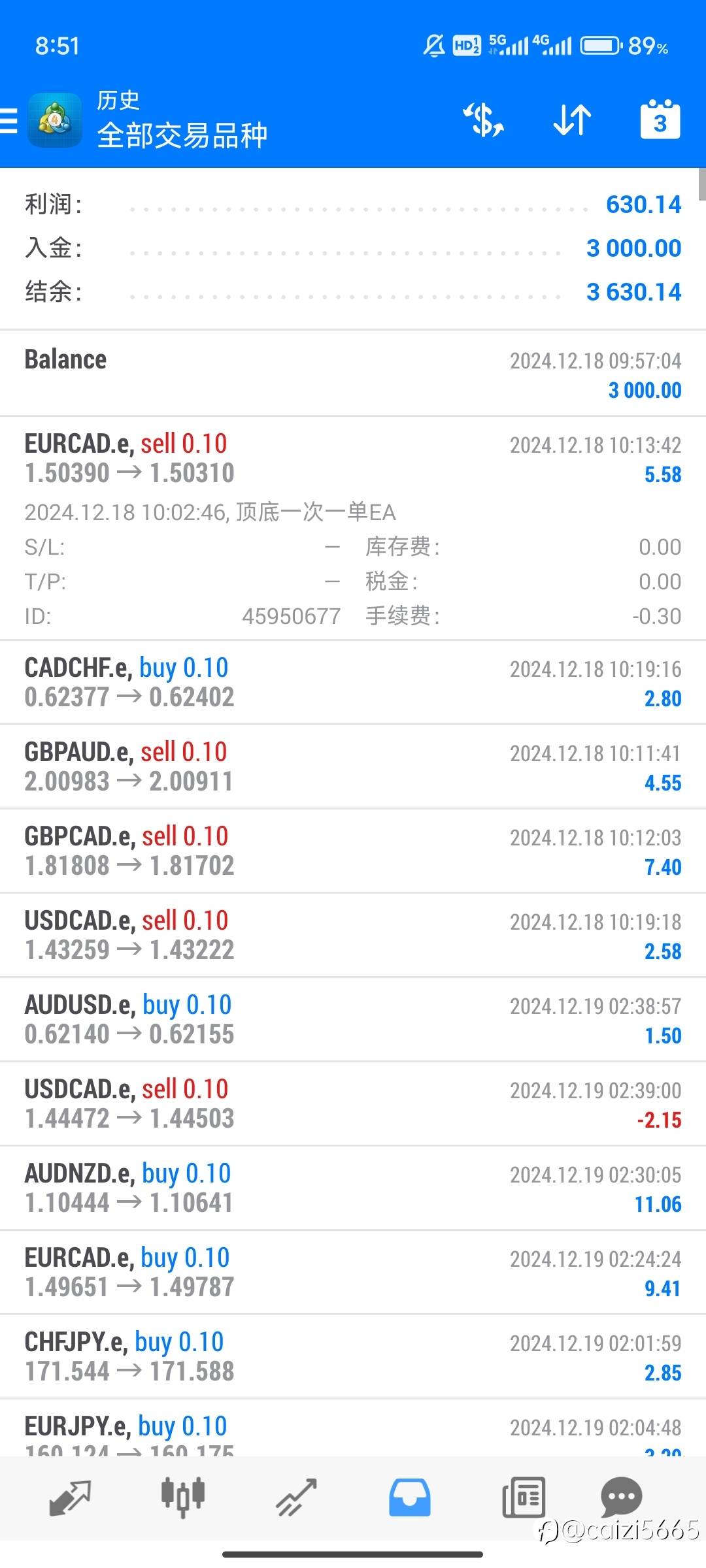Screen dimensions: 706x1568
Task: Go to the Trade tab
Action: tap(296, 1497)
